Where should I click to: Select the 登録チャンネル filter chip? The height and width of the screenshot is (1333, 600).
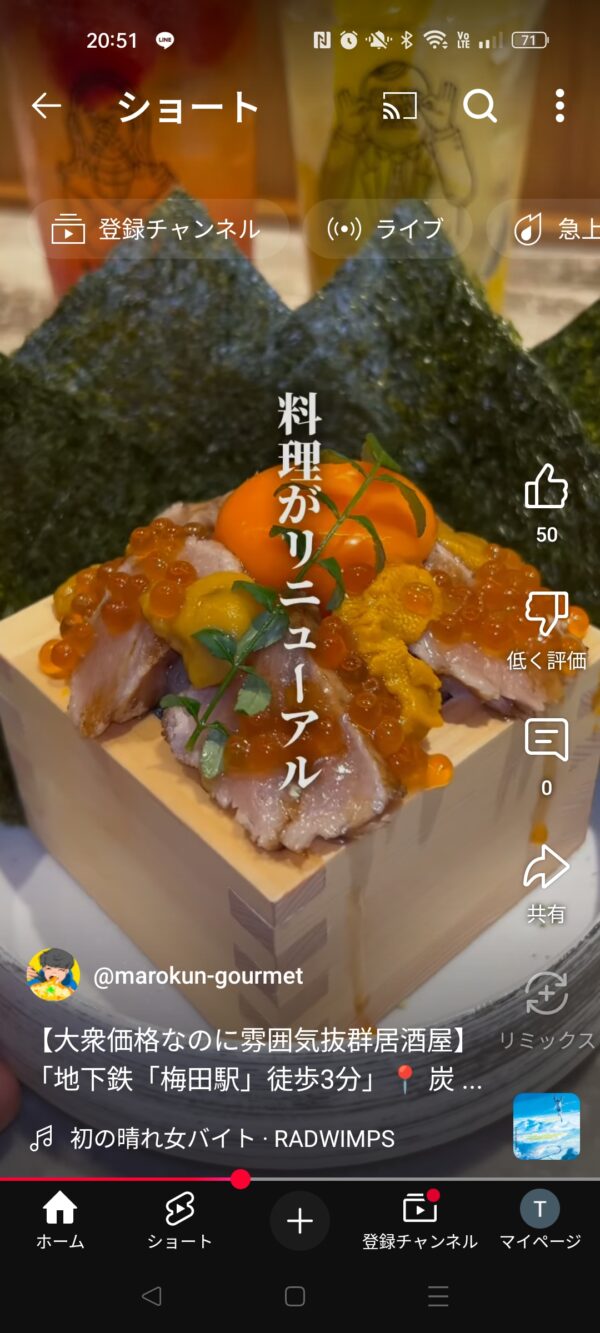(x=157, y=229)
